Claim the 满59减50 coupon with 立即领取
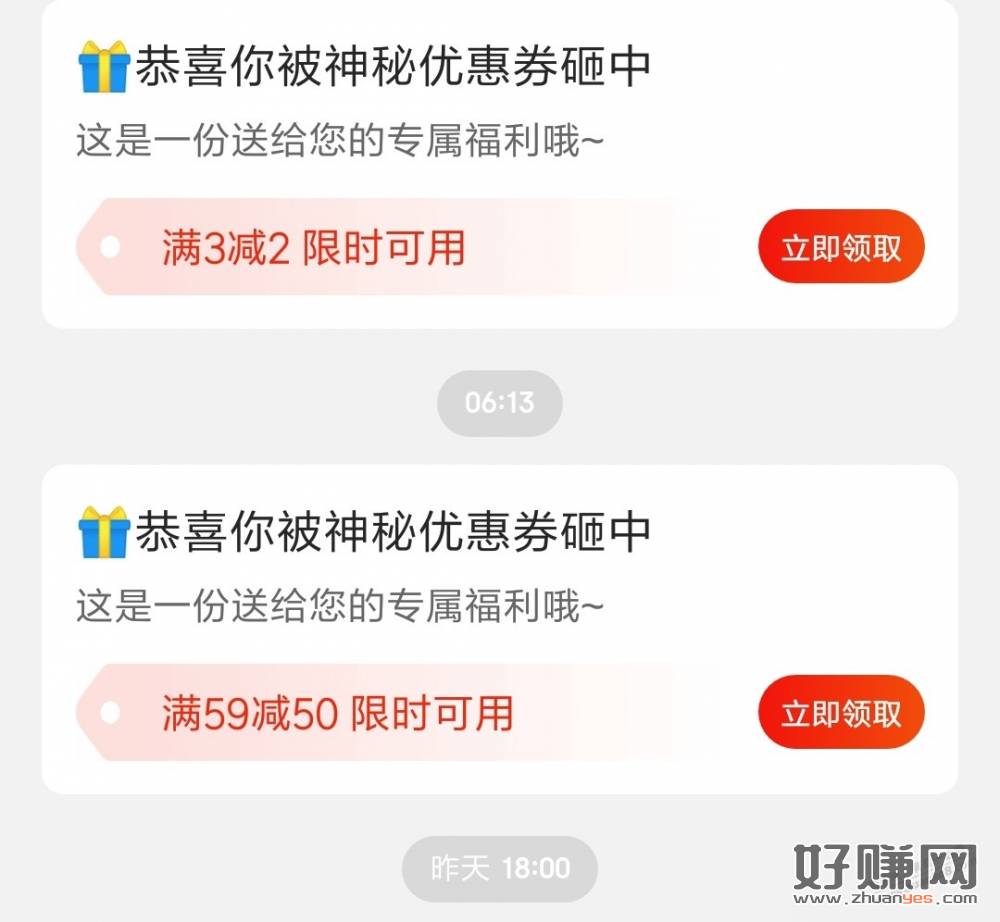The height and width of the screenshot is (922, 1000). click(841, 713)
